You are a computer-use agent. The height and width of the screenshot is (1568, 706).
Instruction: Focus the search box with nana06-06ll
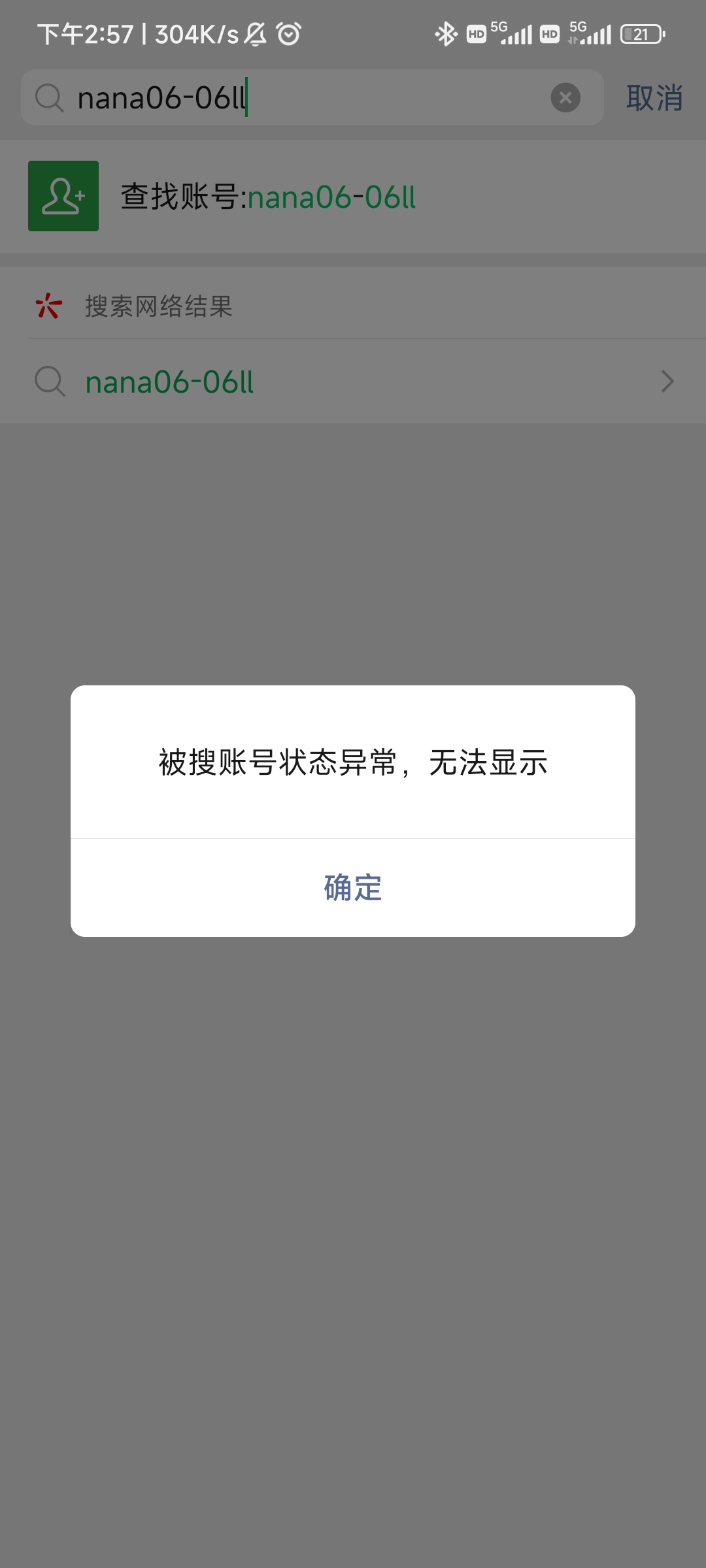point(294,98)
